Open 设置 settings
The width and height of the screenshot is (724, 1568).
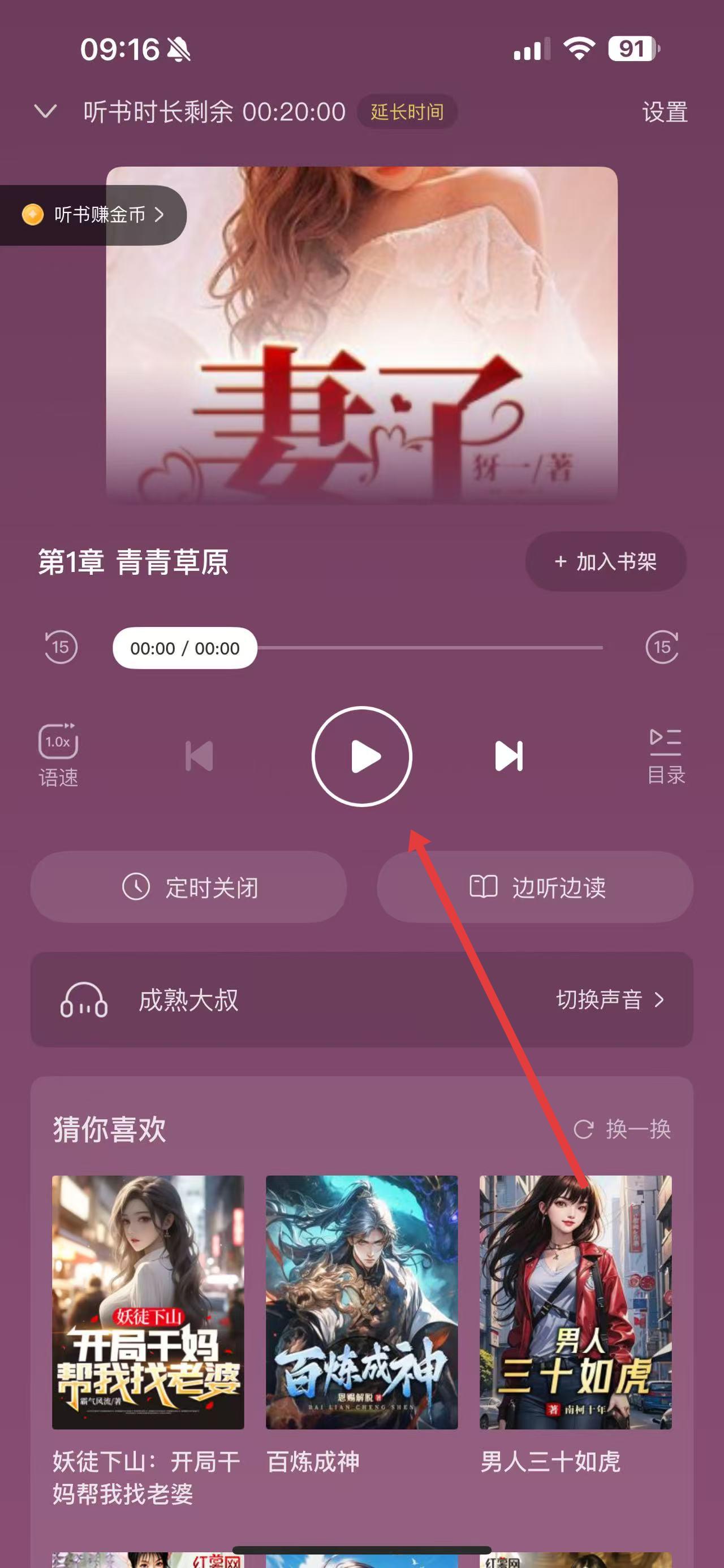pyautogui.click(x=664, y=112)
